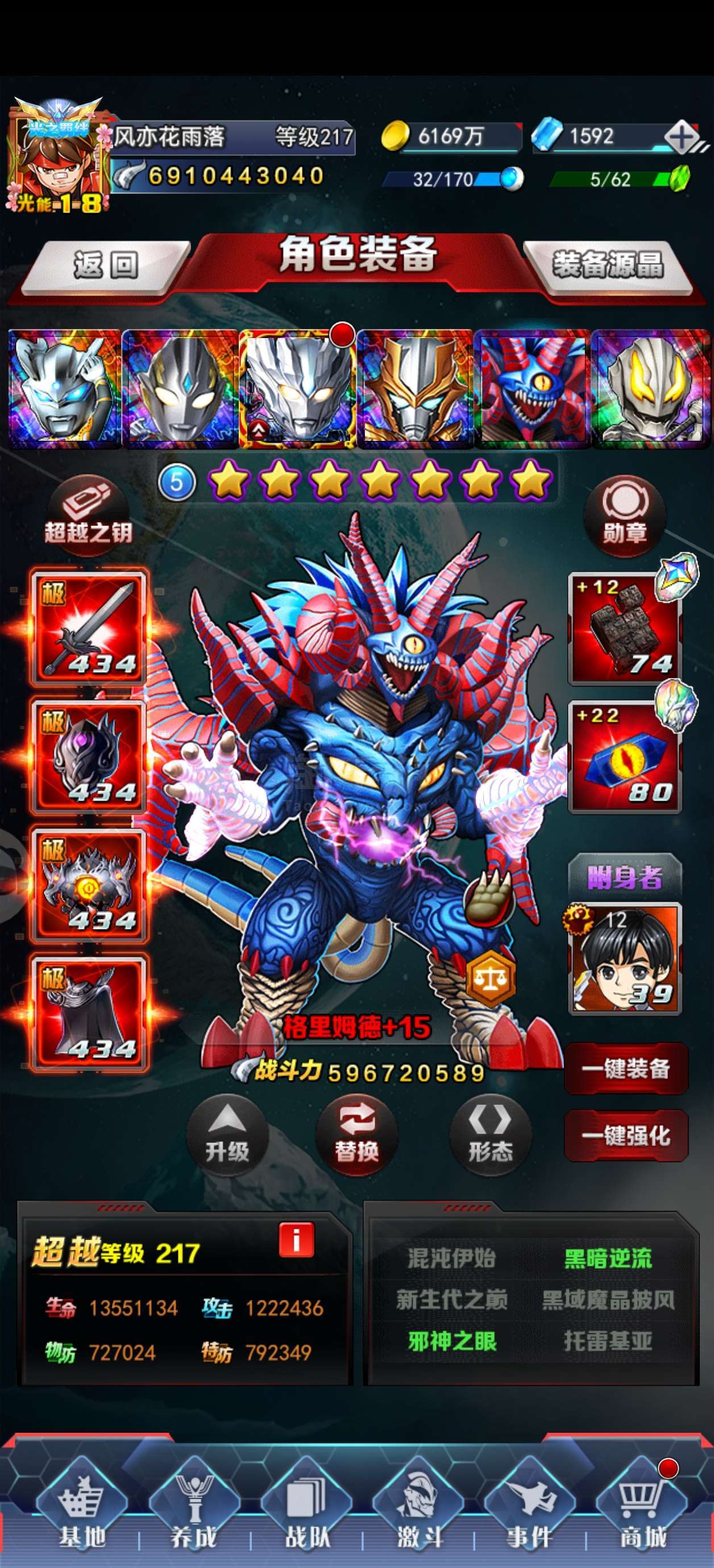This screenshot has height=1568, width=714.
Task: Select the sword equipment slot
Action: tap(89, 628)
